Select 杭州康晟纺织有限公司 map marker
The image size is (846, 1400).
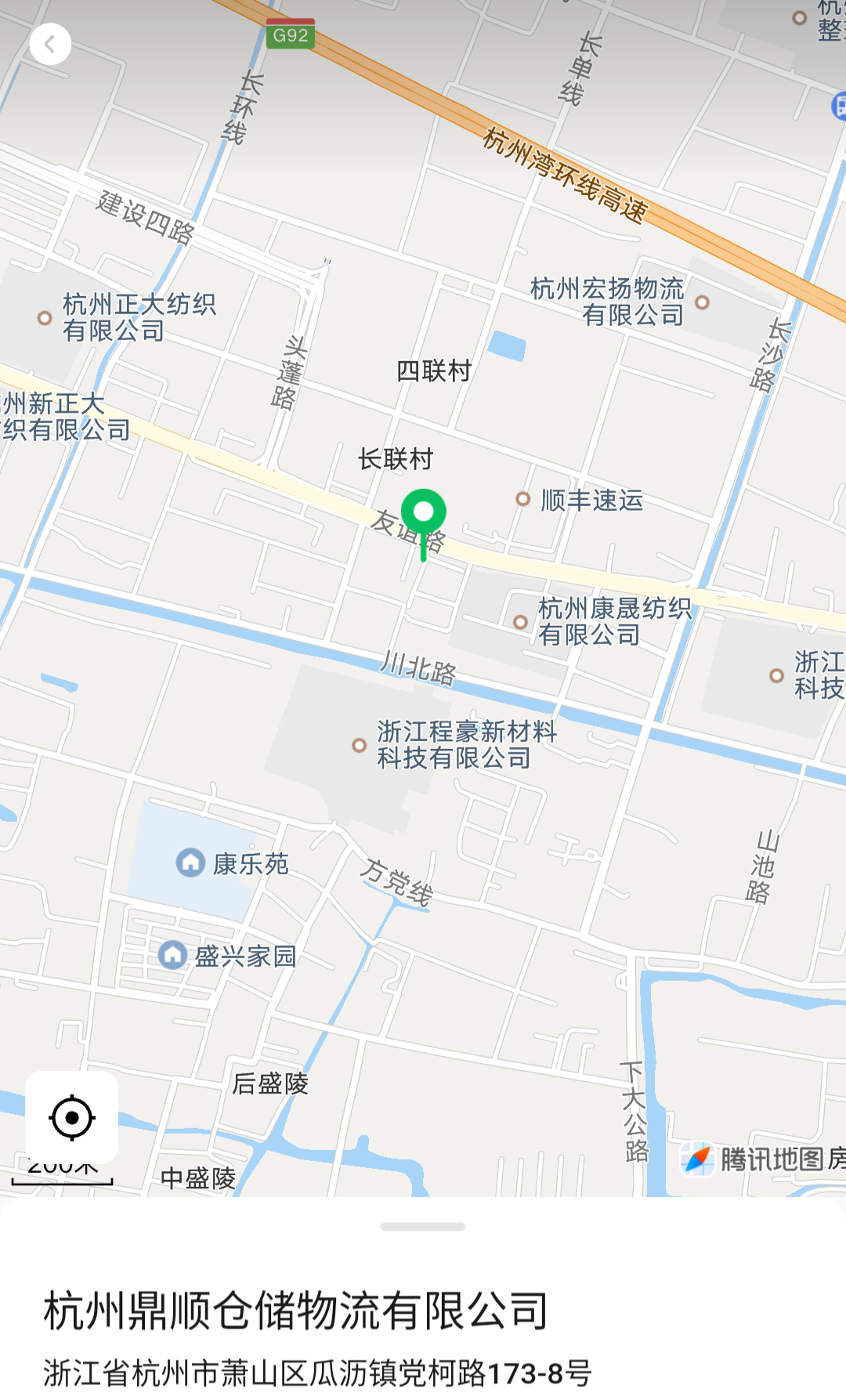click(x=520, y=622)
